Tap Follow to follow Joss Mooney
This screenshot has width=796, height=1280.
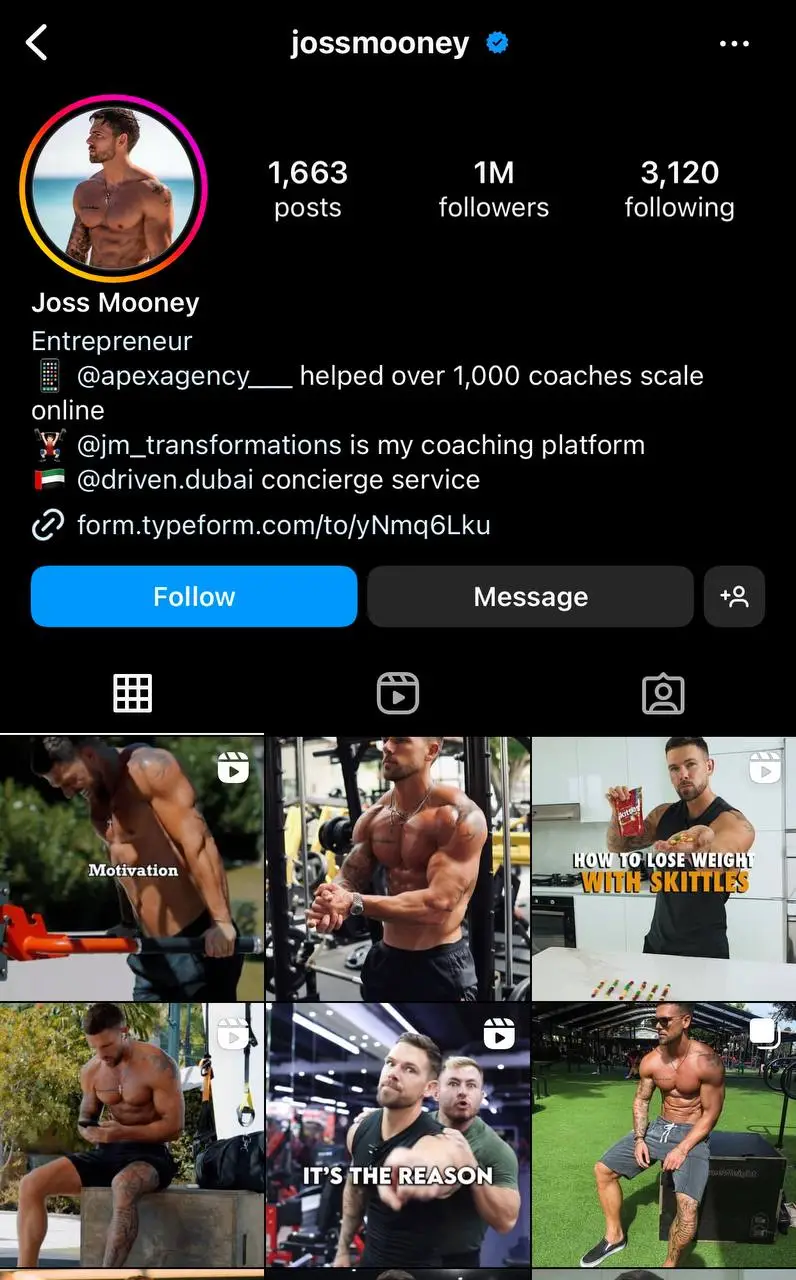[x=193, y=596]
